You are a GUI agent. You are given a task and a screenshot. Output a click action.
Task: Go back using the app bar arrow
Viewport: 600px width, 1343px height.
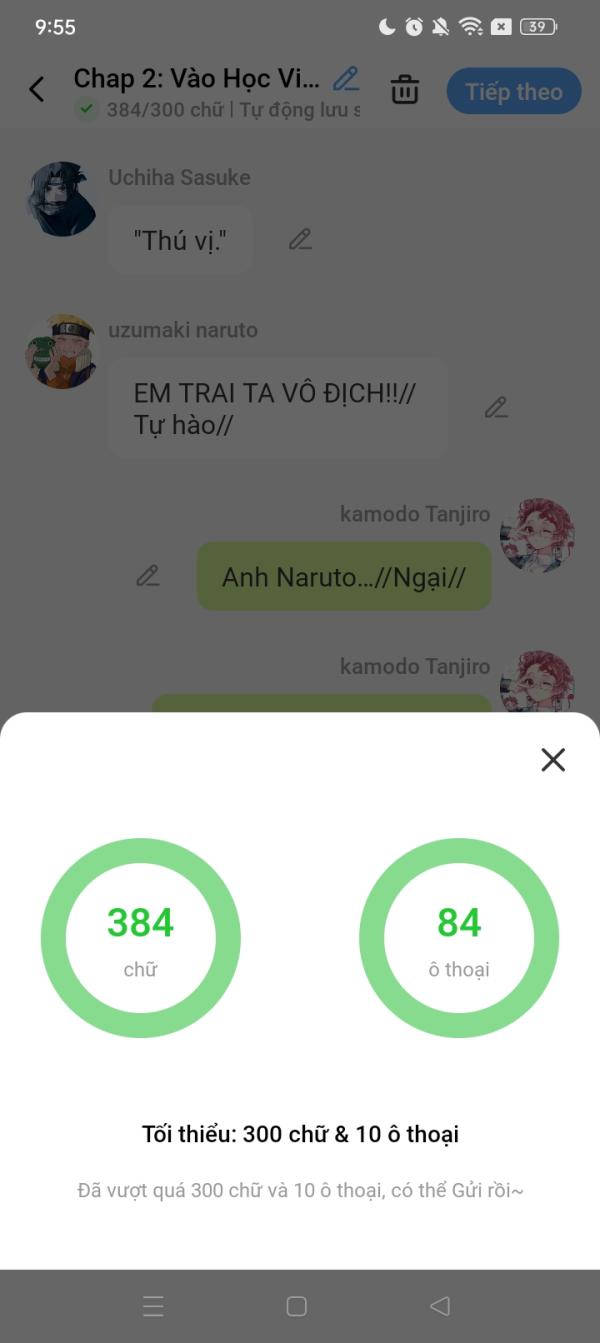point(37,90)
